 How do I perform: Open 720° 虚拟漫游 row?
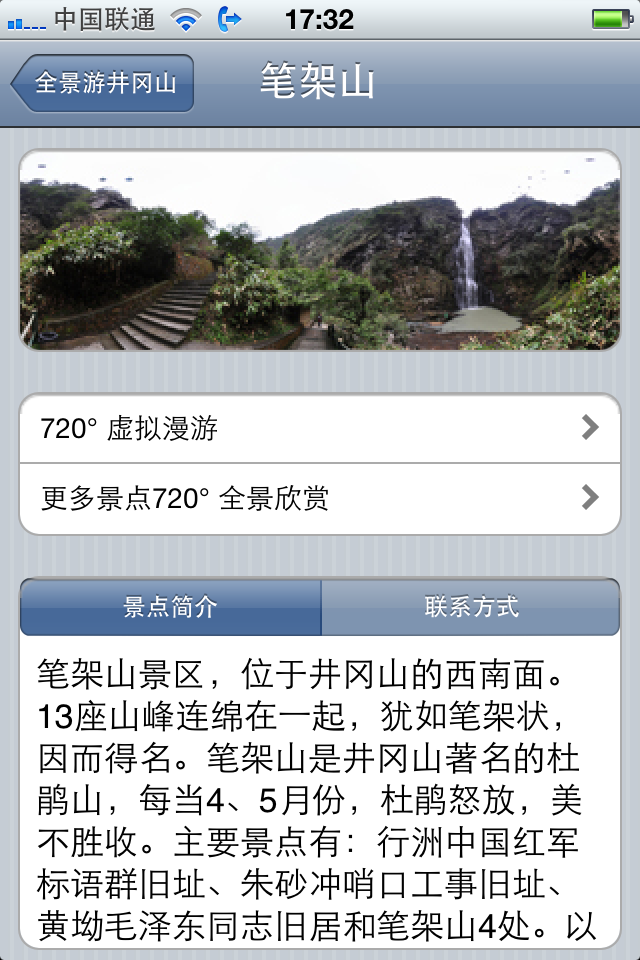[x=320, y=429]
